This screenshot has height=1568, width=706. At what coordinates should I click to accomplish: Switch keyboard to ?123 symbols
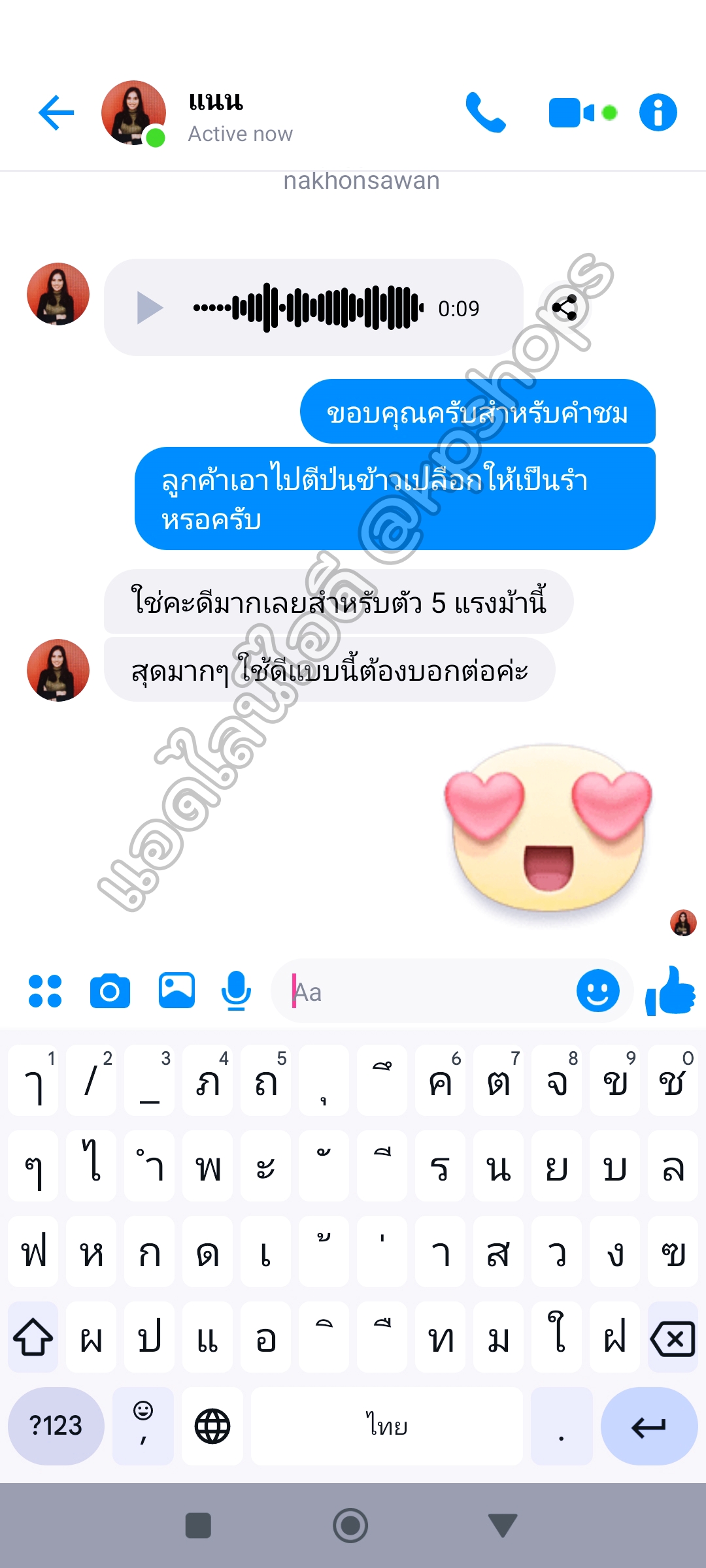[56, 1426]
